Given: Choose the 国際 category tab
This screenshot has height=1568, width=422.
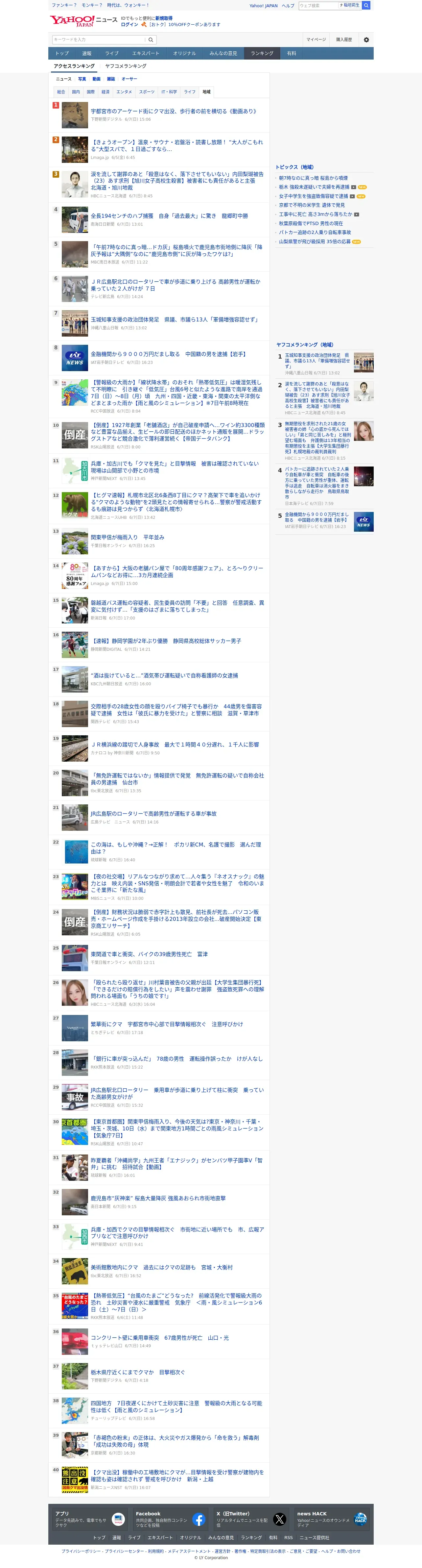Looking at the screenshot, I should (91, 92).
